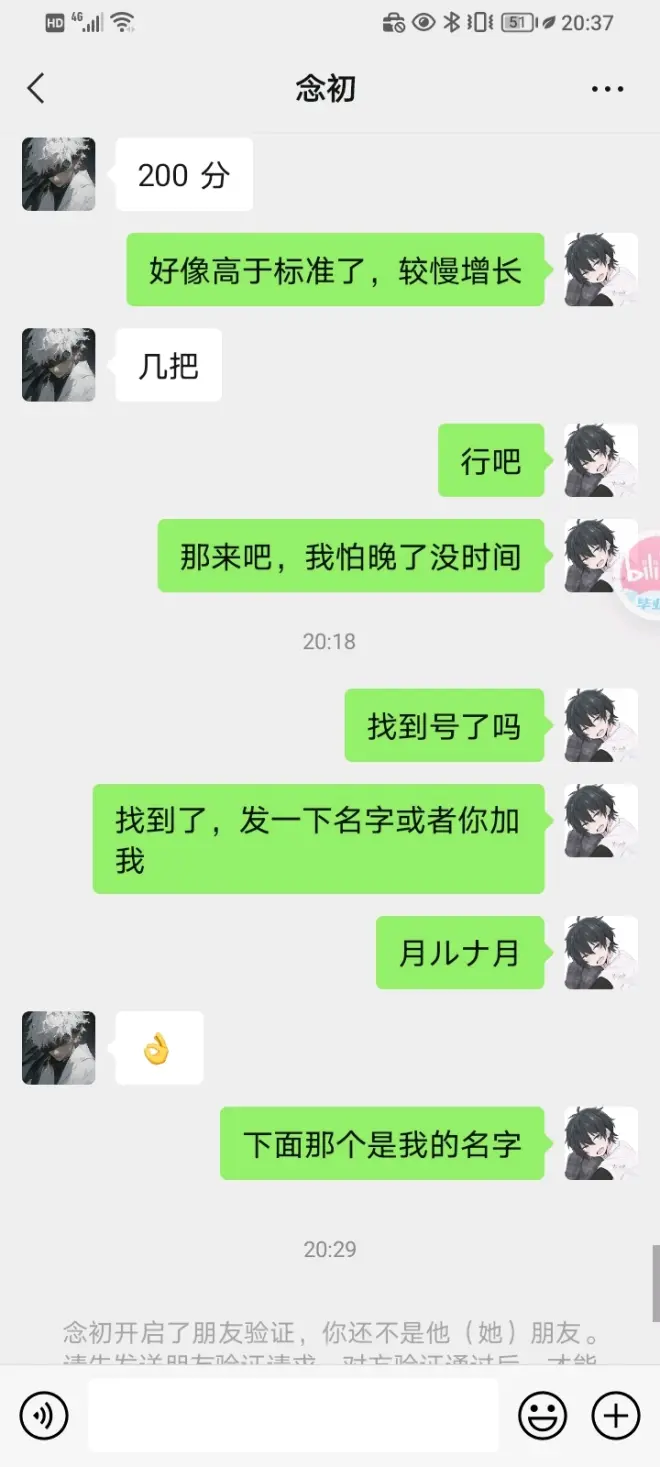Open the emoji picker
This screenshot has height=1467, width=660.
(x=542, y=1415)
